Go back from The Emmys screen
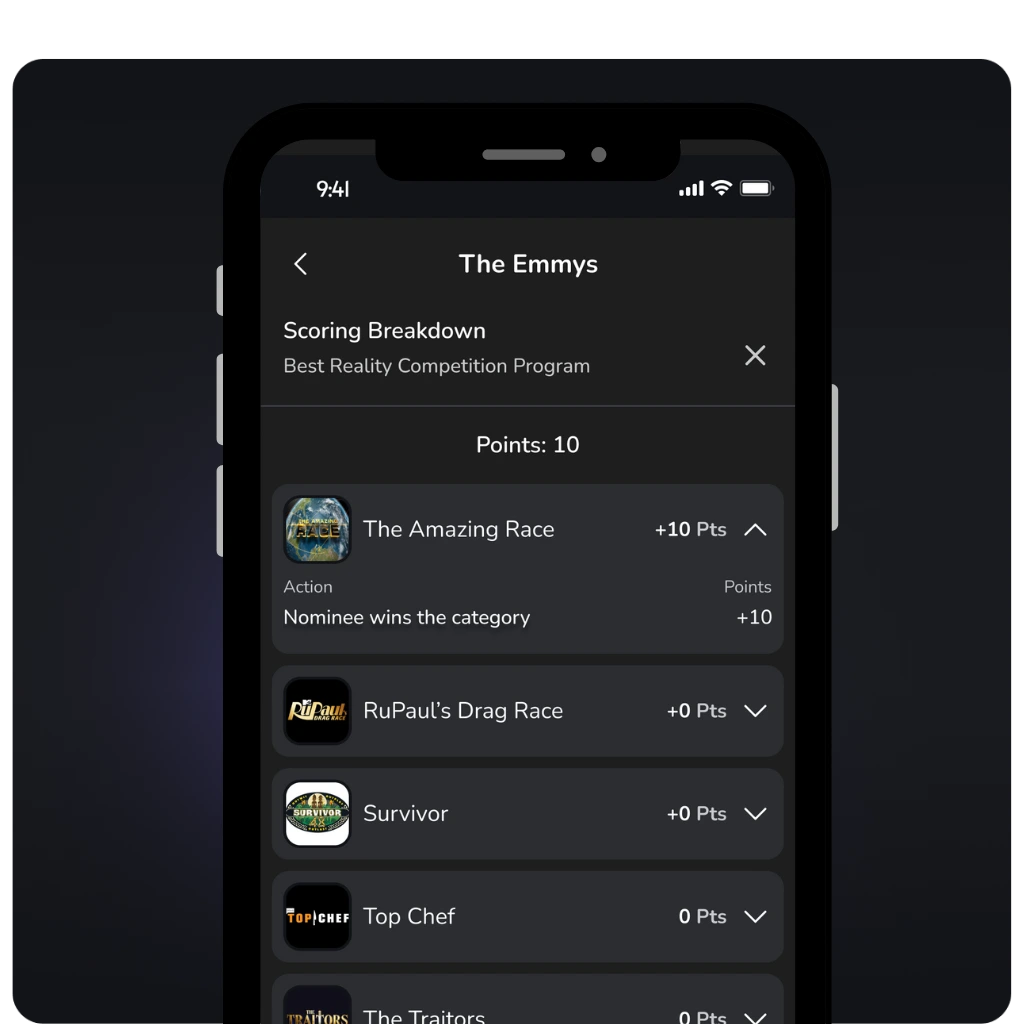 [300, 264]
